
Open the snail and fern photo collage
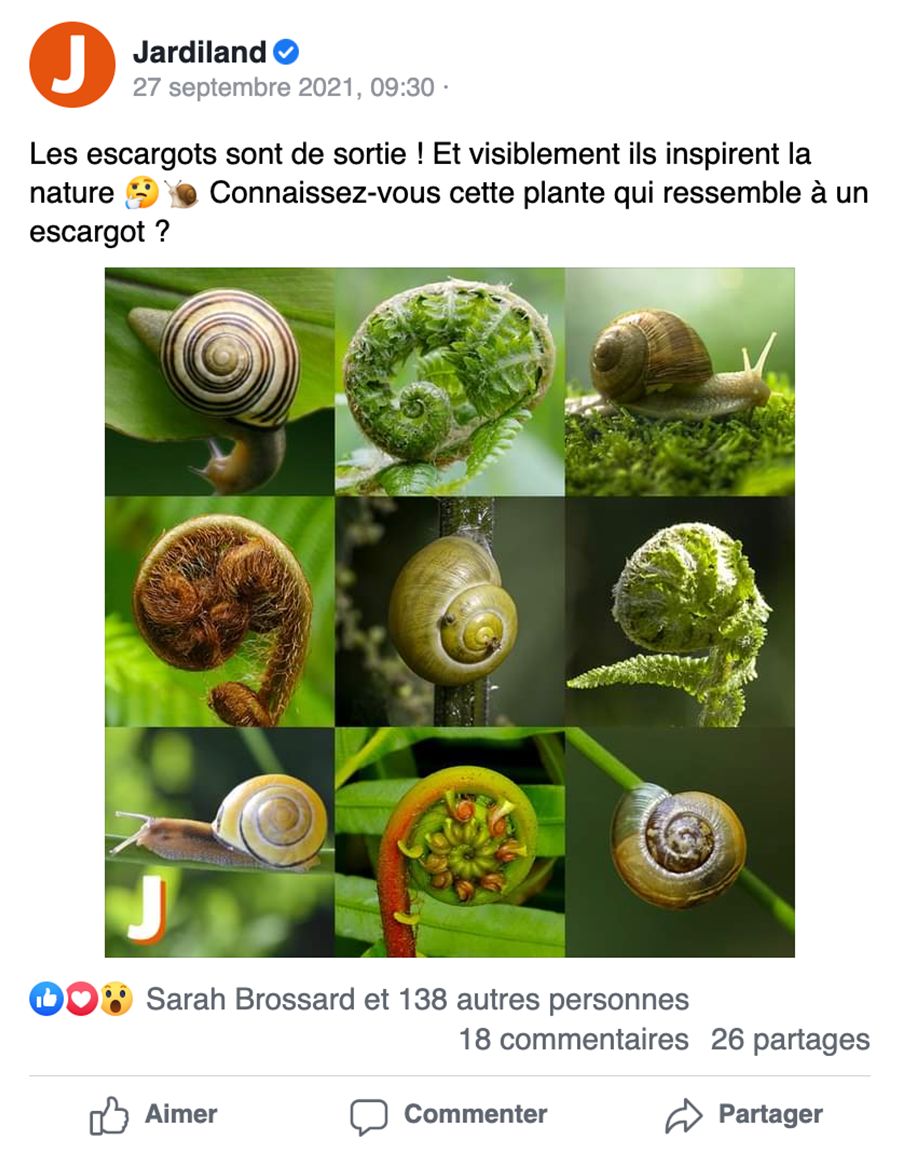click(450, 612)
